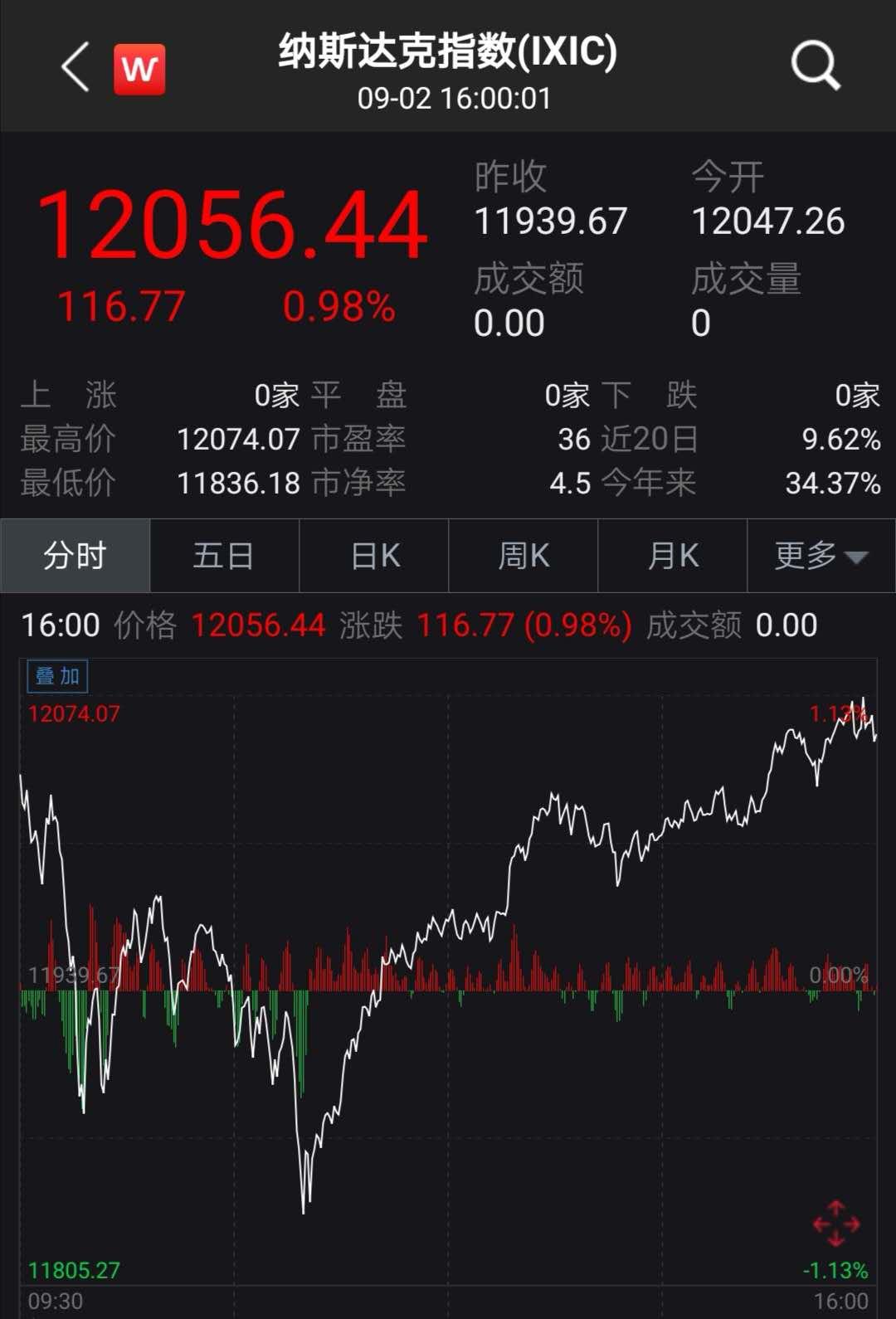Switch to the 日K chart tab
Viewport: 896px width, 1319px height.
(374, 556)
